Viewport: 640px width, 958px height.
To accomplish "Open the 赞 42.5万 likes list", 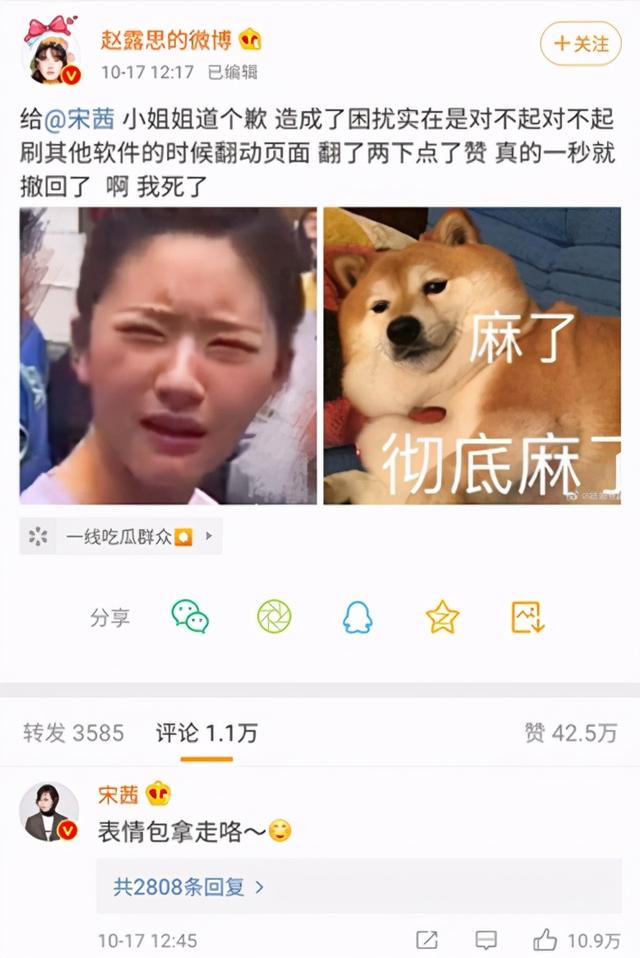I will (x=570, y=733).
